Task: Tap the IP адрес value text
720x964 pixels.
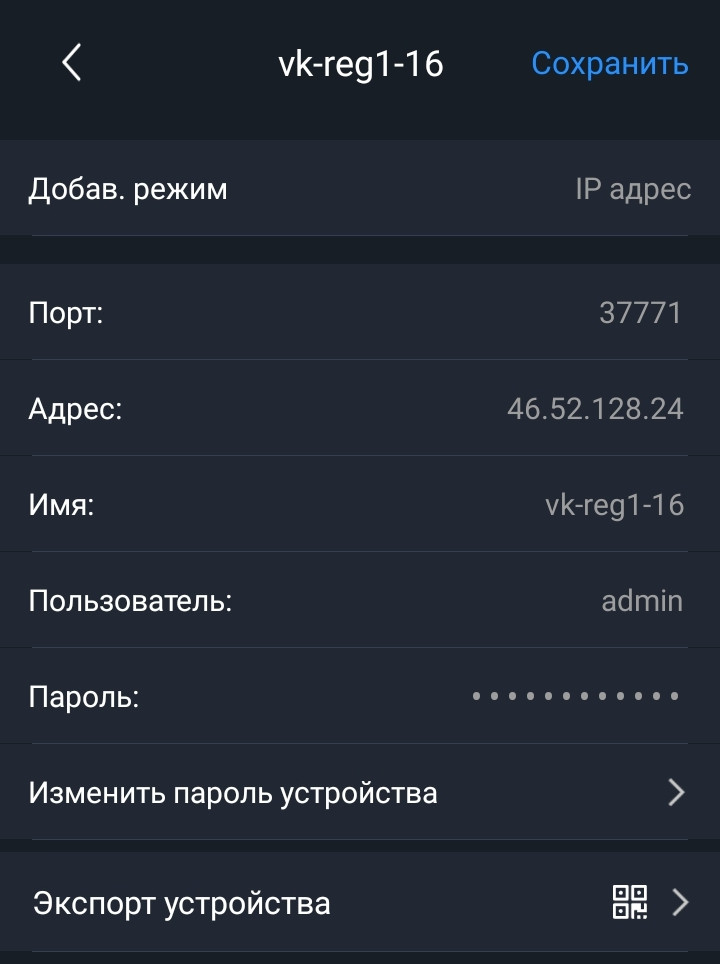Action: point(634,187)
